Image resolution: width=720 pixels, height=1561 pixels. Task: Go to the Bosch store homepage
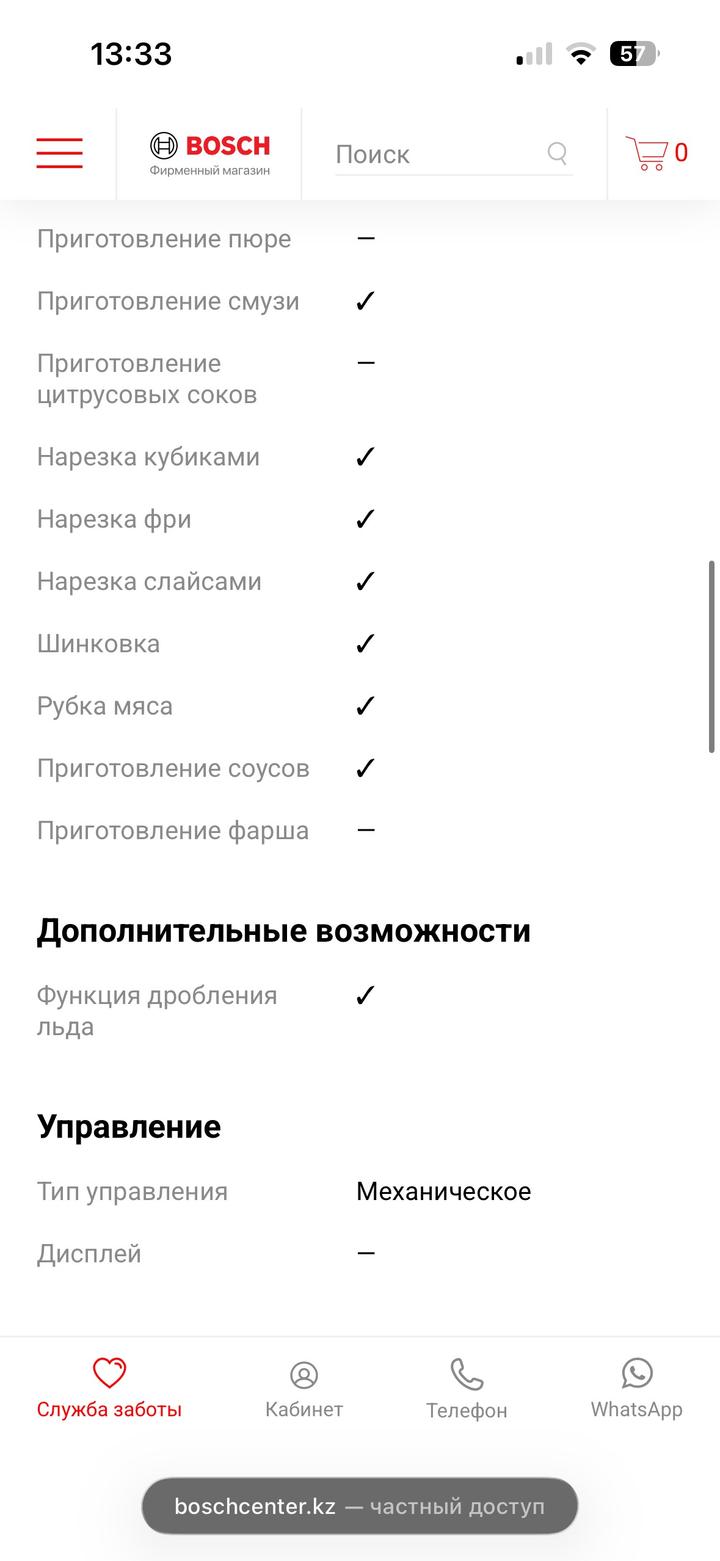pos(210,154)
